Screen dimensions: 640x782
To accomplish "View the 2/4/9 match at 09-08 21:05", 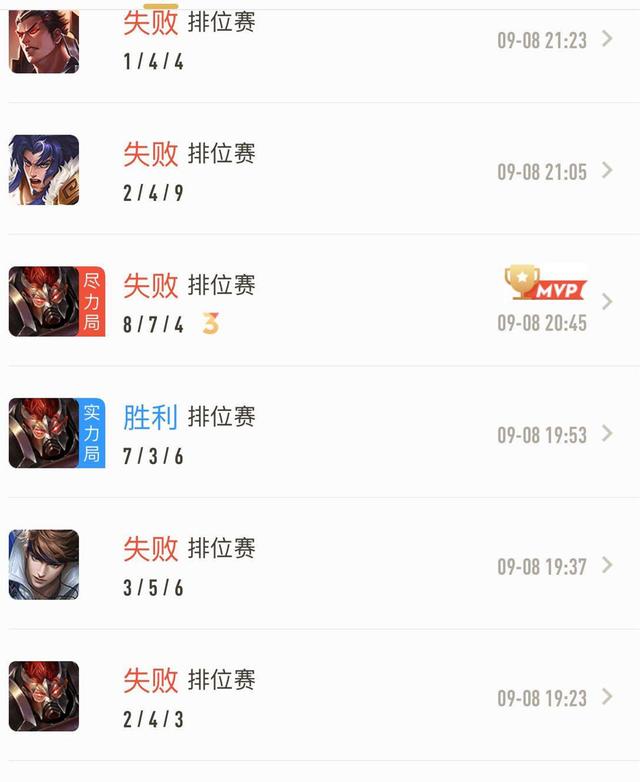I will point(320,170).
